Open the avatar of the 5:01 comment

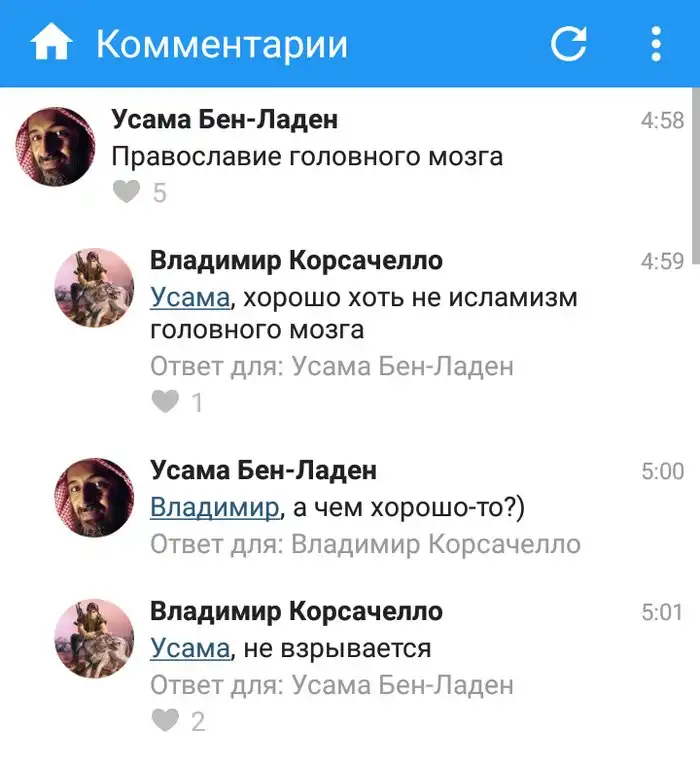coord(94,639)
